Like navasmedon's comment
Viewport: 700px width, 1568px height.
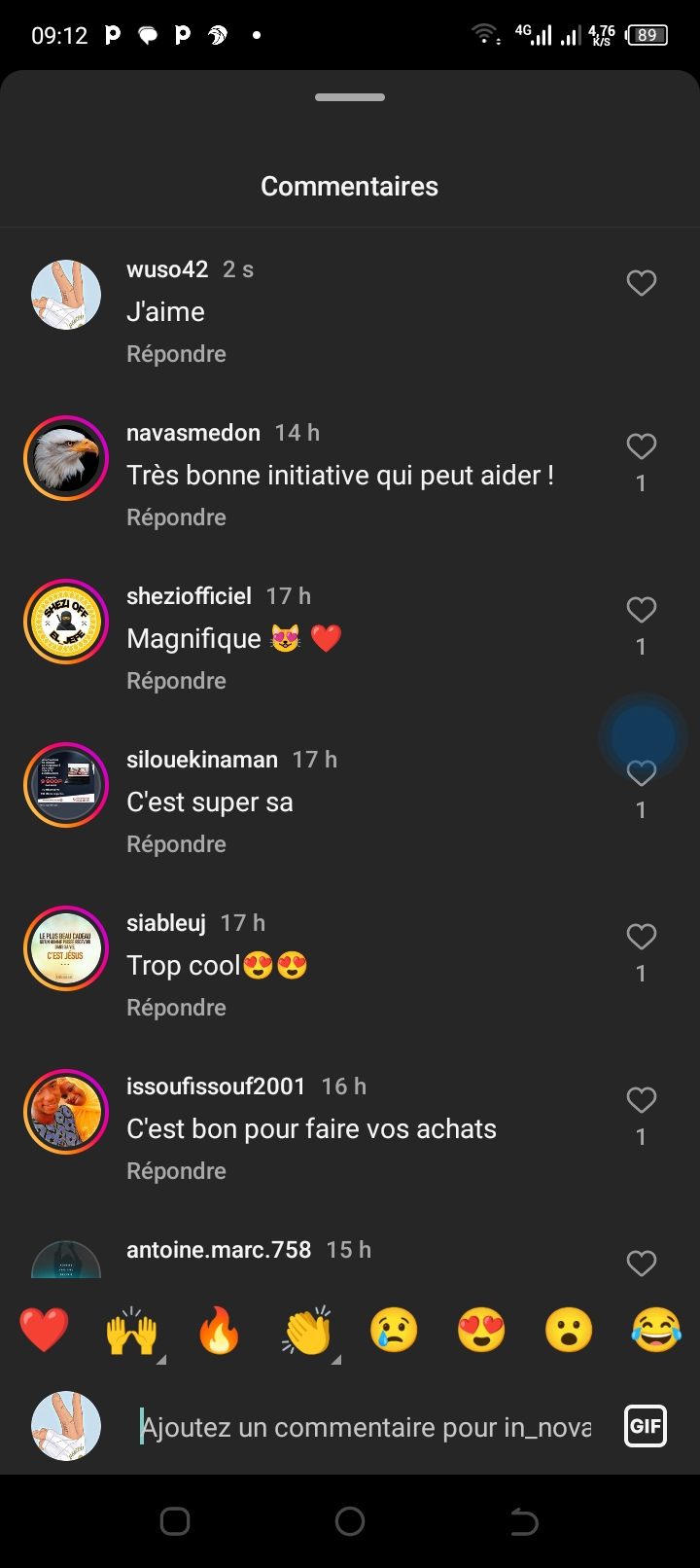tap(641, 446)
